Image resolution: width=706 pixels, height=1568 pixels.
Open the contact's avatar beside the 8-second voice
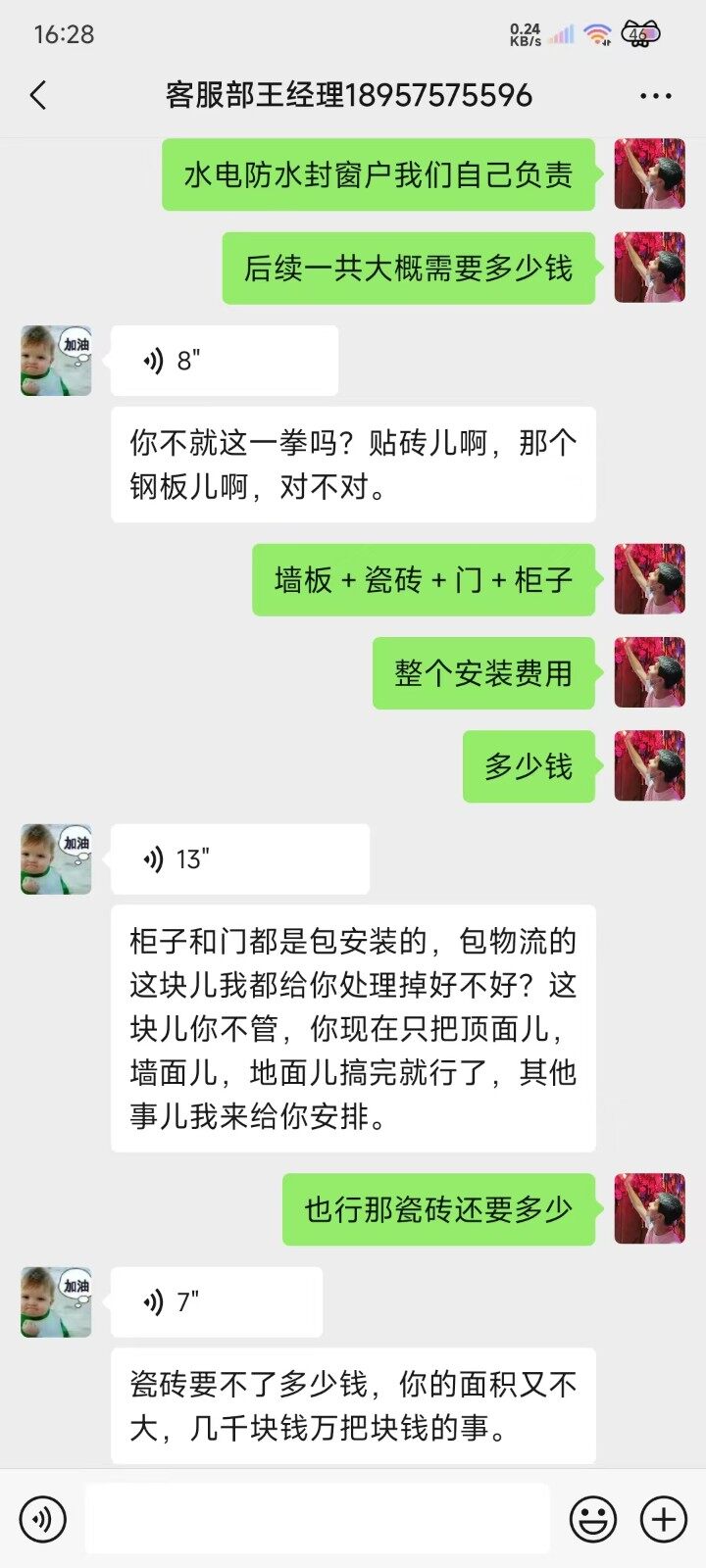click(x=56, y=361)
